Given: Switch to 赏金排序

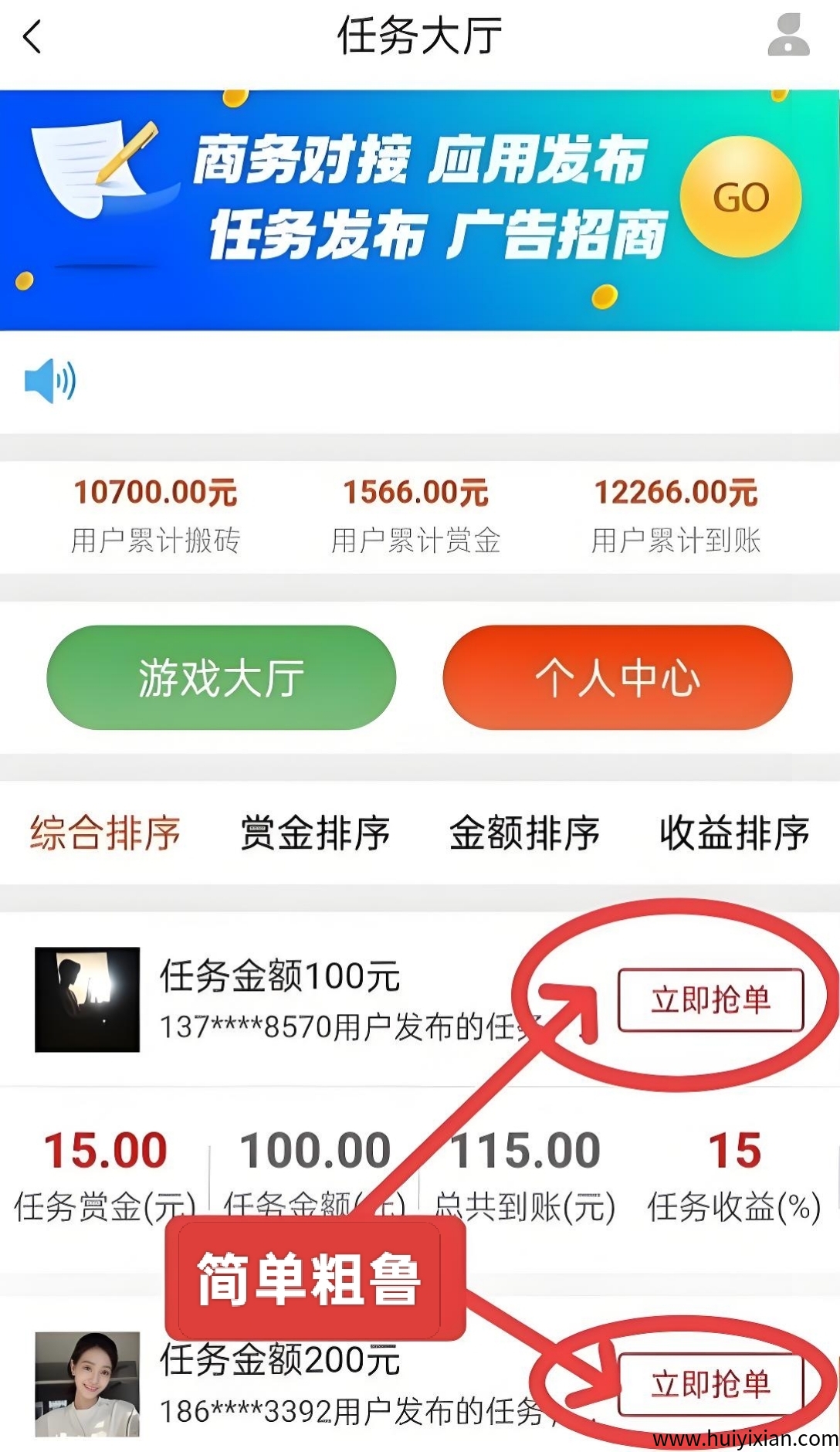Looking at the screenshot, I should coord(315,833).
